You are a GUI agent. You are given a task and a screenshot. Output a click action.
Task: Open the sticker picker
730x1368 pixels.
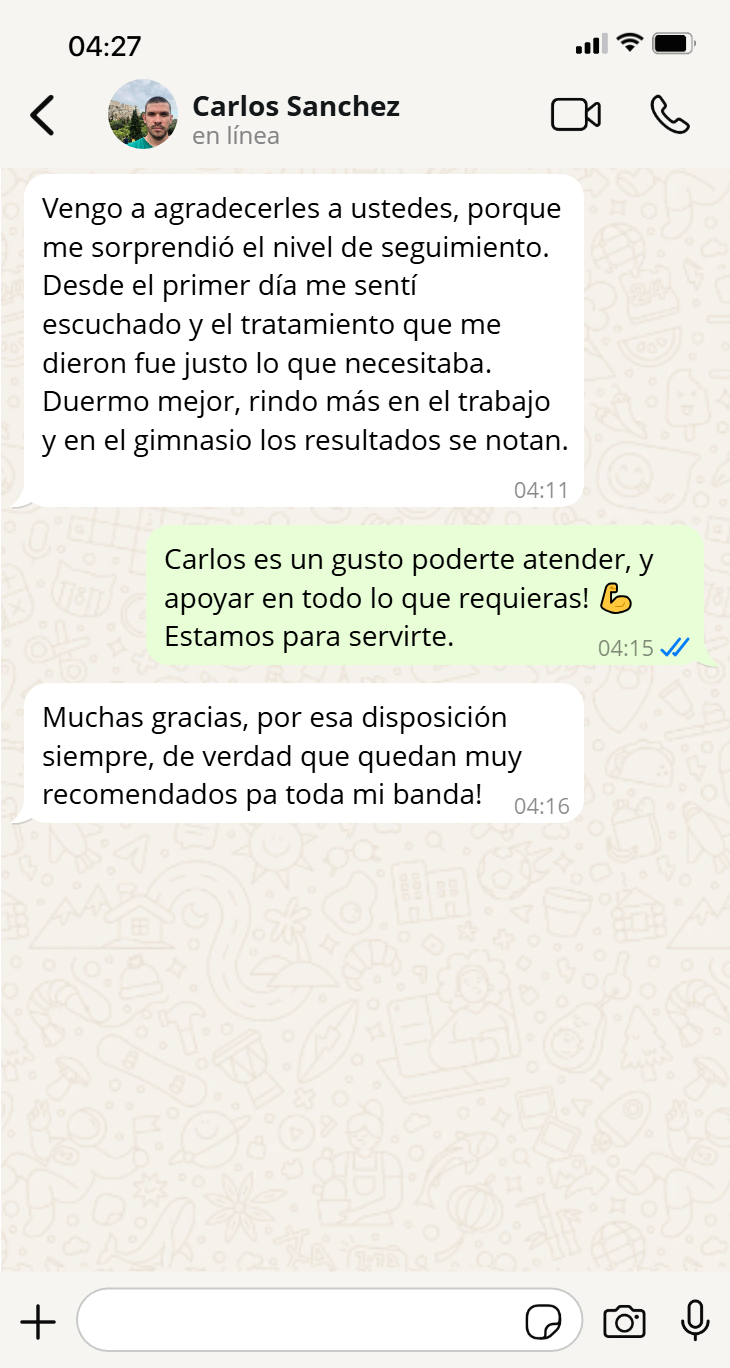[543, 1322]
